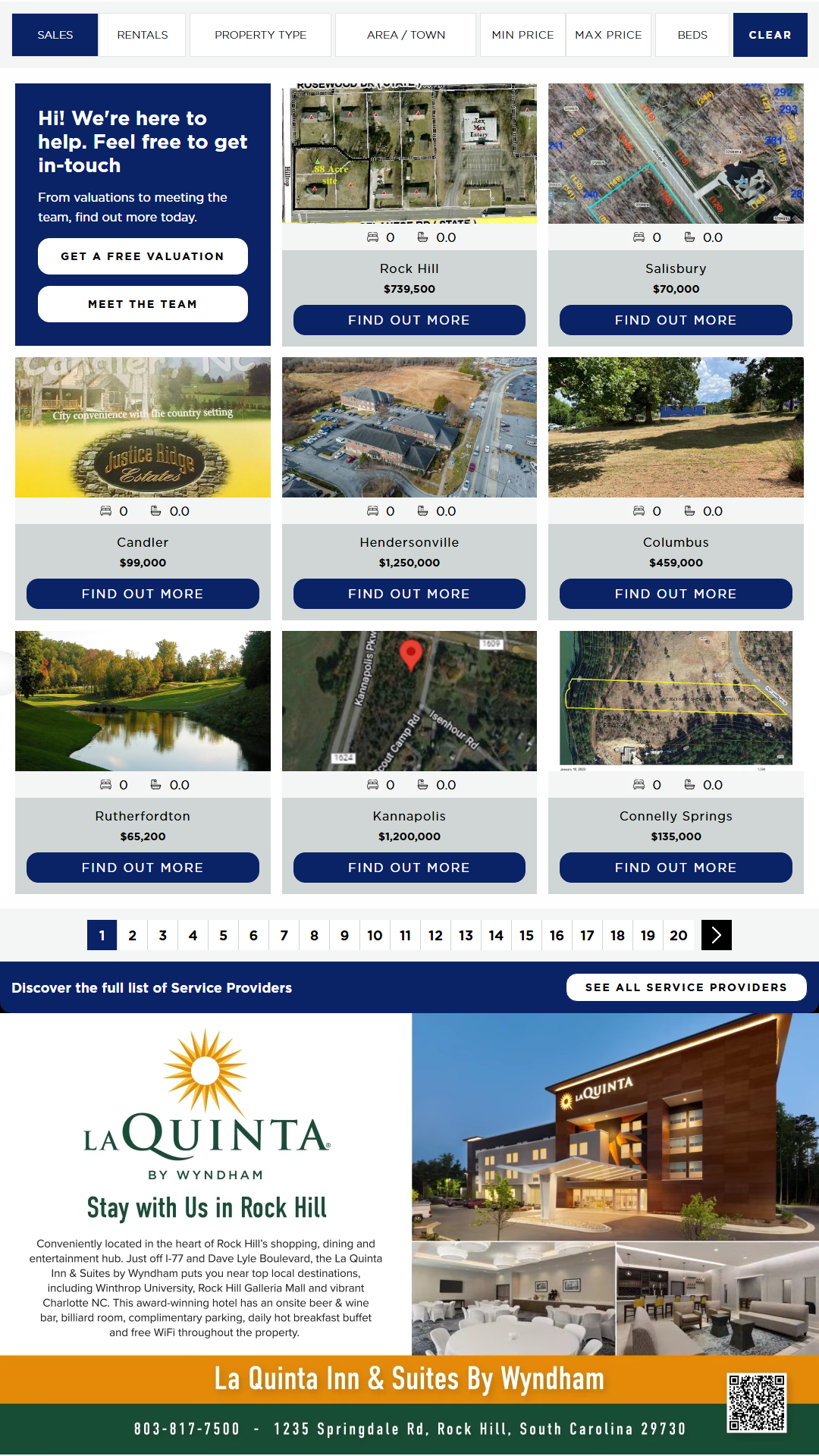View the Columbus property photo
This screenshot has width=819, height=1456.
pyautogui.click(x=676, y=427)
